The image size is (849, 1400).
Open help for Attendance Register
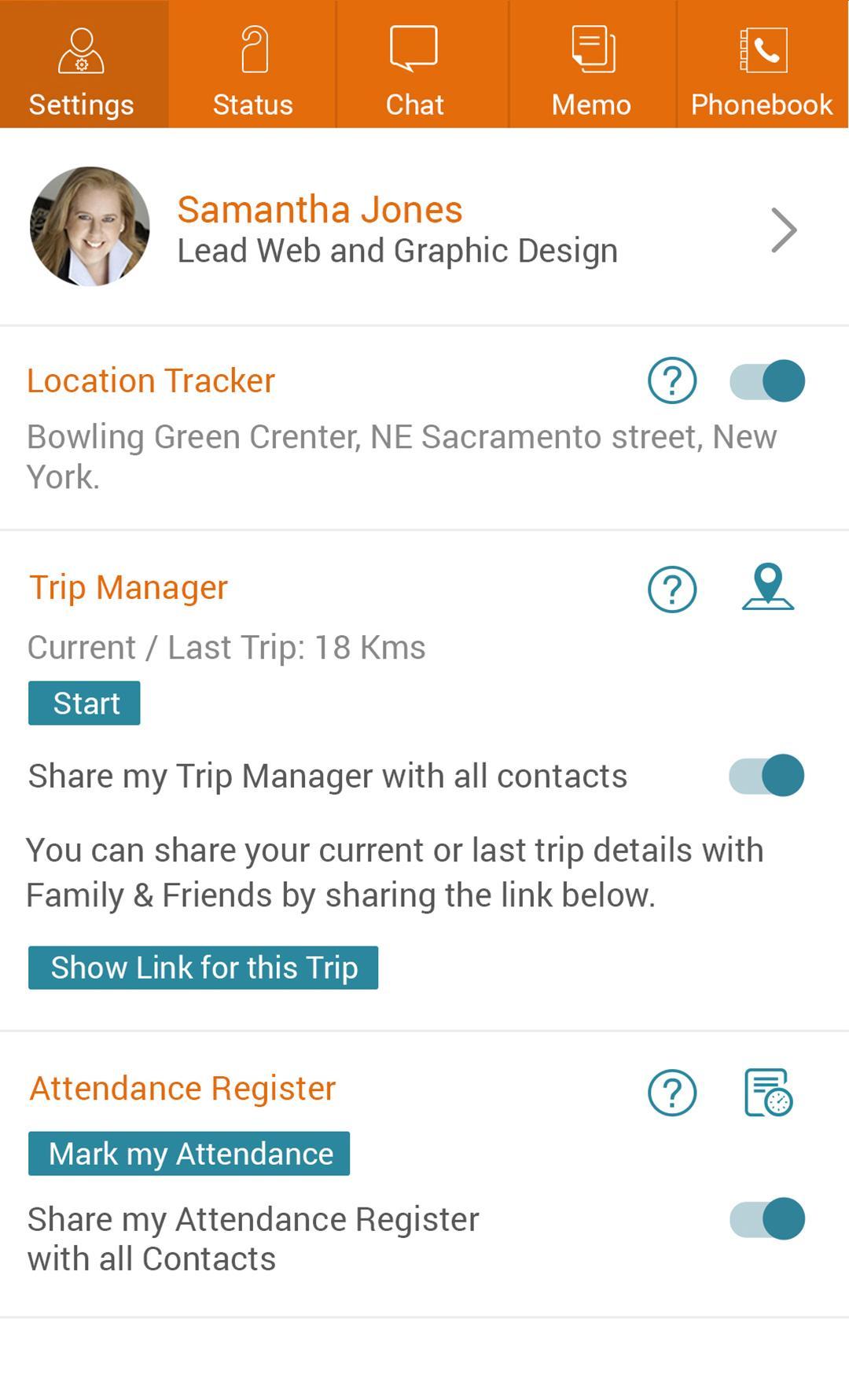point(672,1092)
